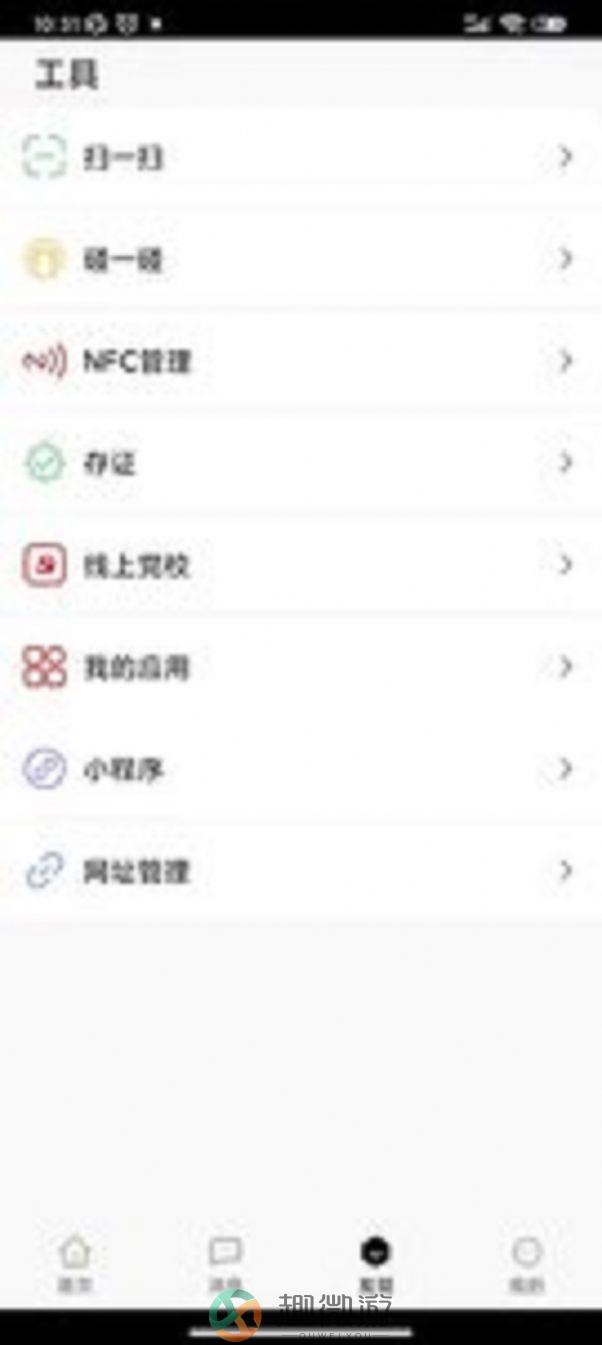Switch to the messages tab with chat bubble
The image size is (602, 1345).
pyautogui.click(x=226, y=1264)
